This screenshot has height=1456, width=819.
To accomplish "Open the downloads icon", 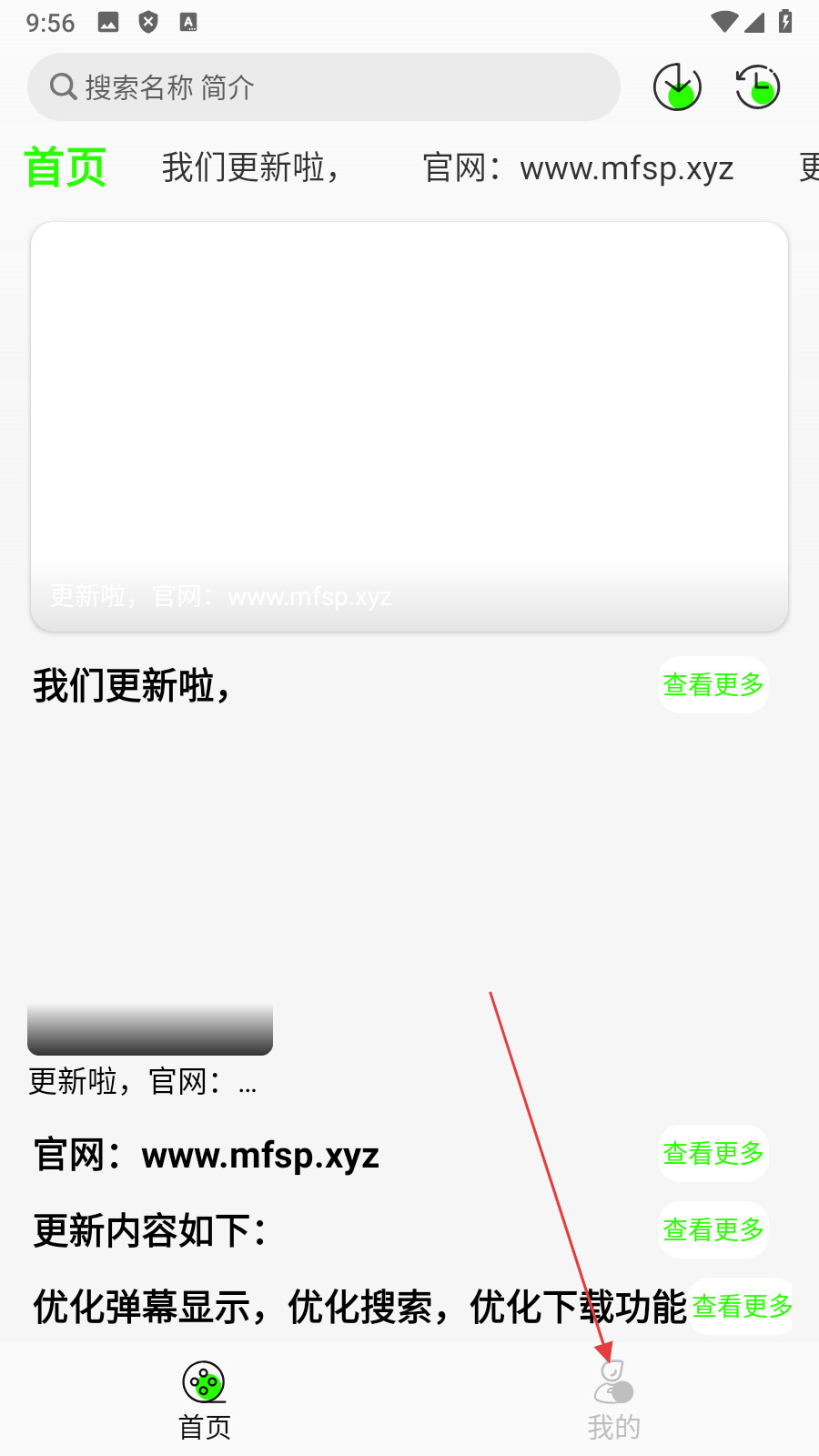I will tap(677, 87).
